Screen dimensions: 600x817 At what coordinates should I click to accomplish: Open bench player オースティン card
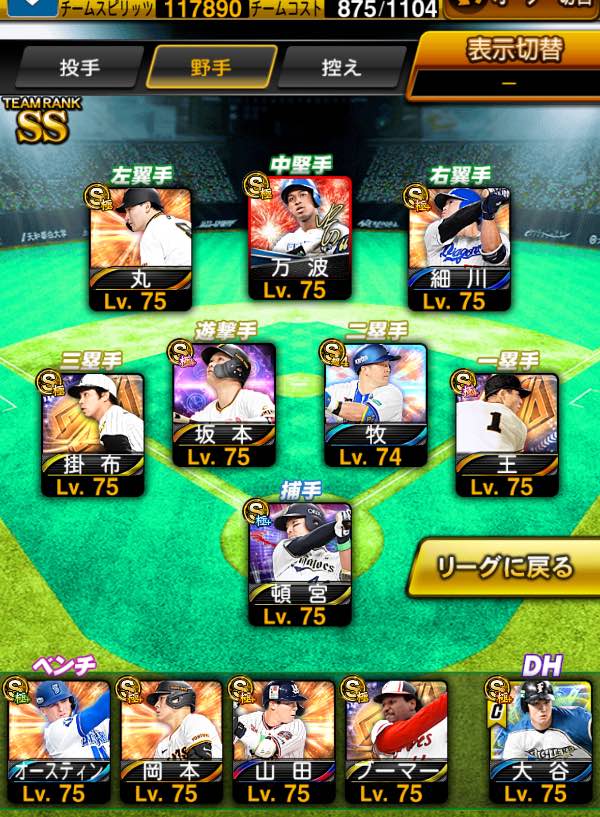pos(57,742)
